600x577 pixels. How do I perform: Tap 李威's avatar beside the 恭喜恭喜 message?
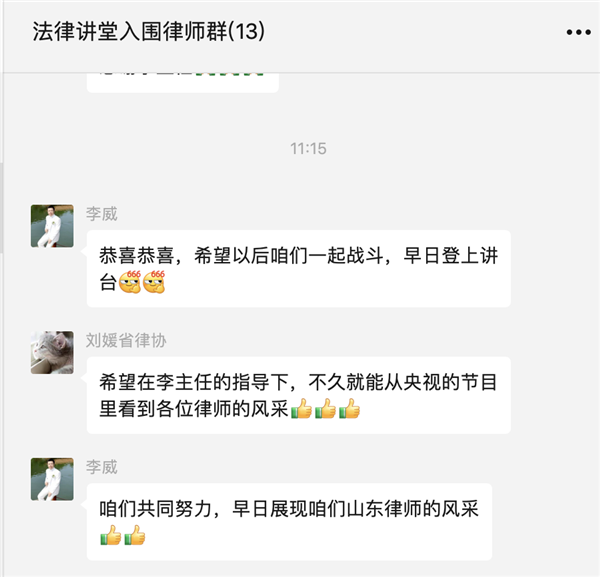(x=52, y=226)
